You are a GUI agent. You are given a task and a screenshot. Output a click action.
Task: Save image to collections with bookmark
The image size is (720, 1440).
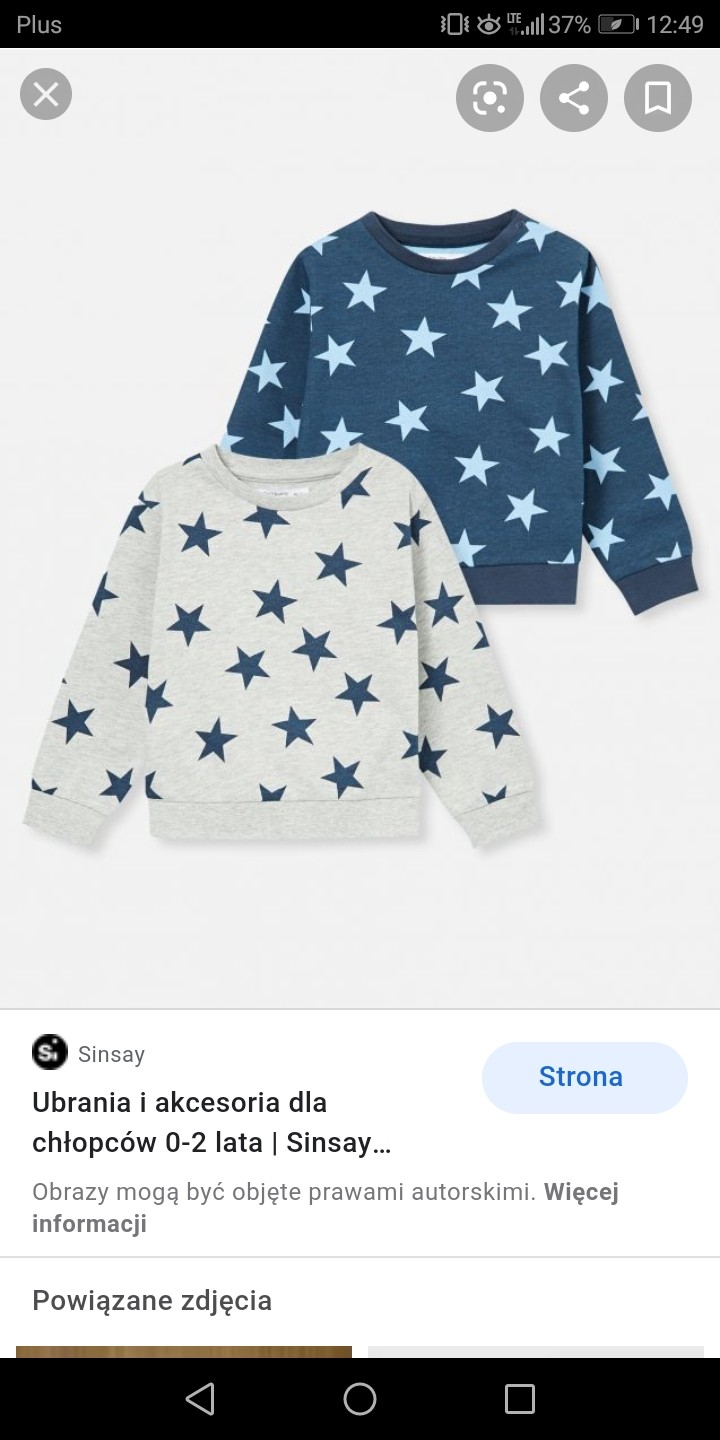click(x=658, y=98)
